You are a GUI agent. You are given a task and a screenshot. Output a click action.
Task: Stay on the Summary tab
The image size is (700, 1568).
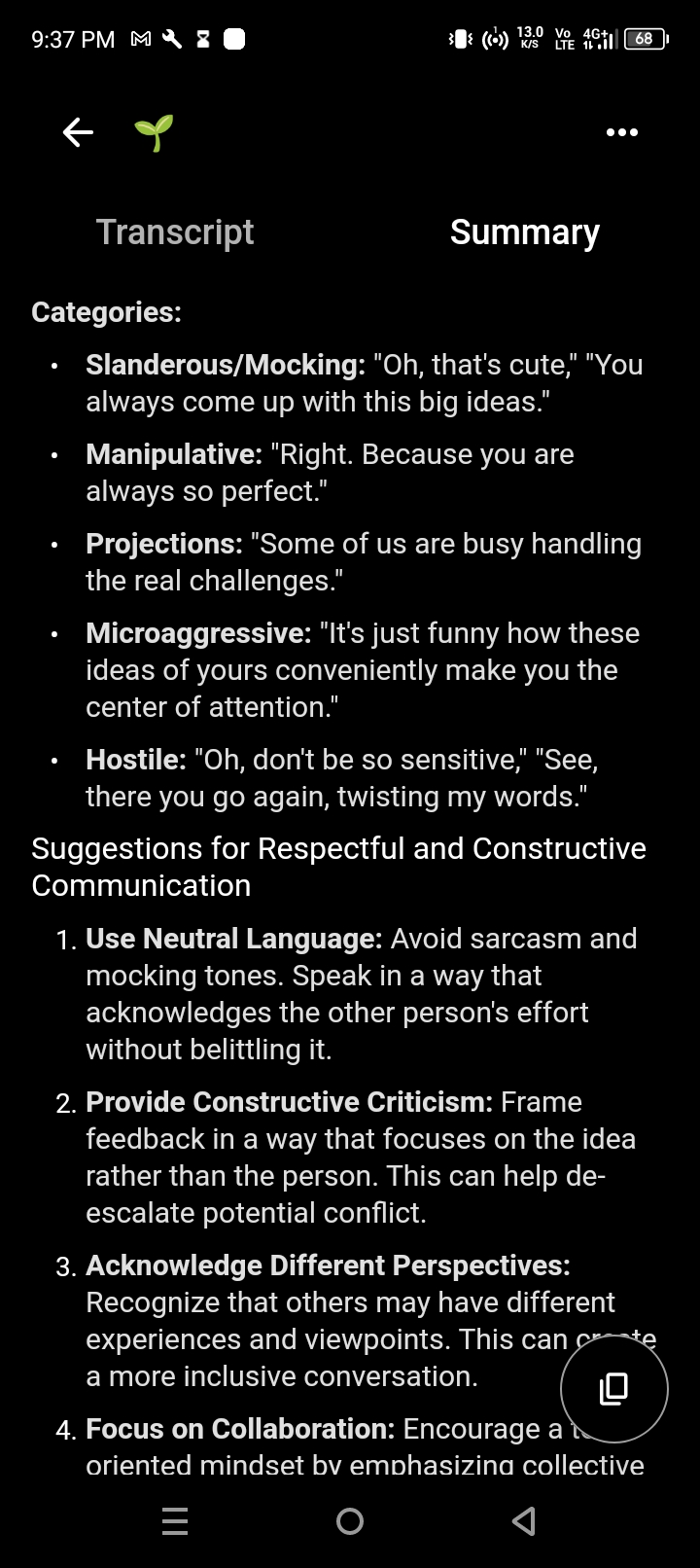524,232
